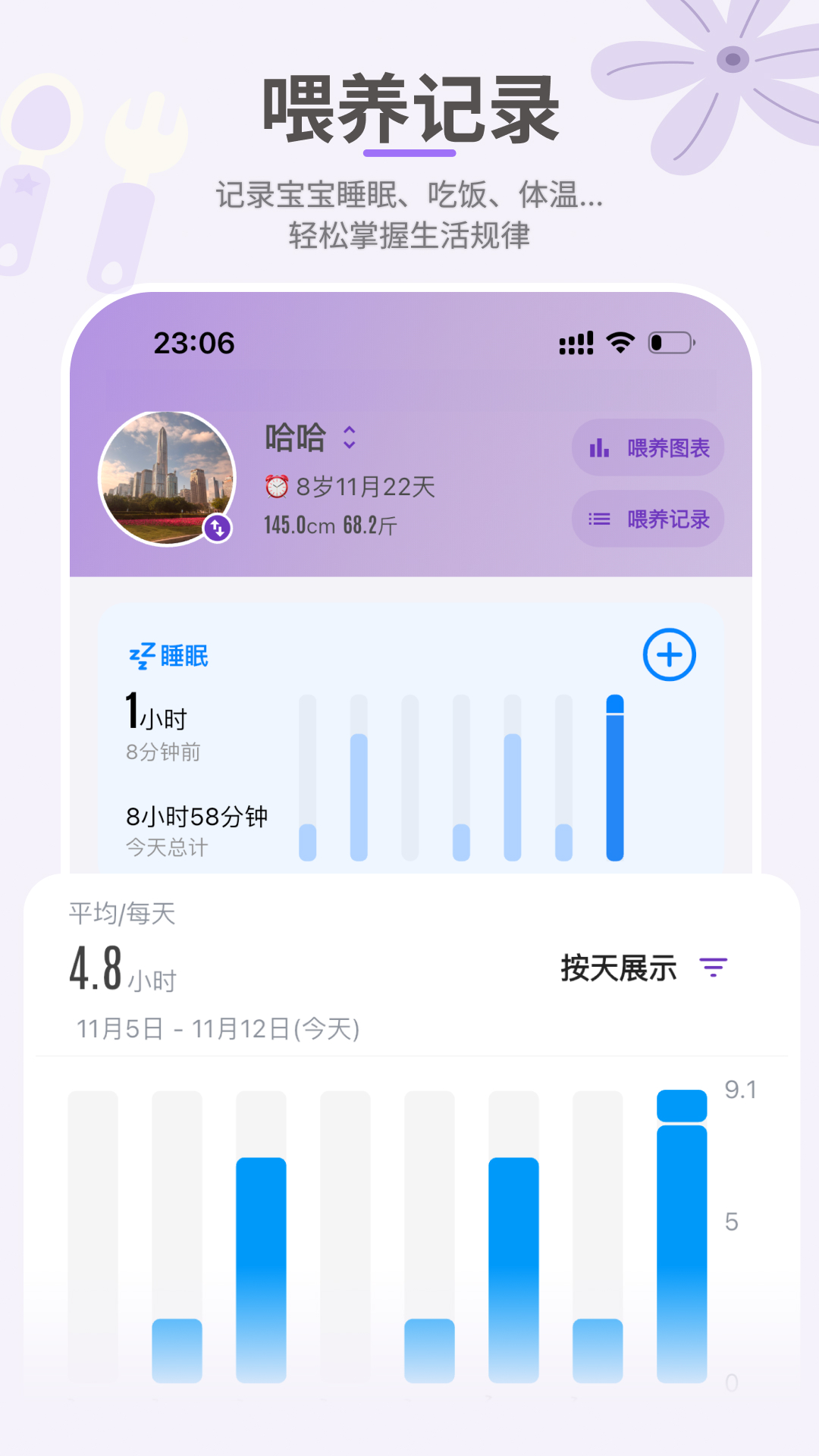Tap the list icon on the 喂养记录 button
819x1456 pixels.
click(598, 519)
